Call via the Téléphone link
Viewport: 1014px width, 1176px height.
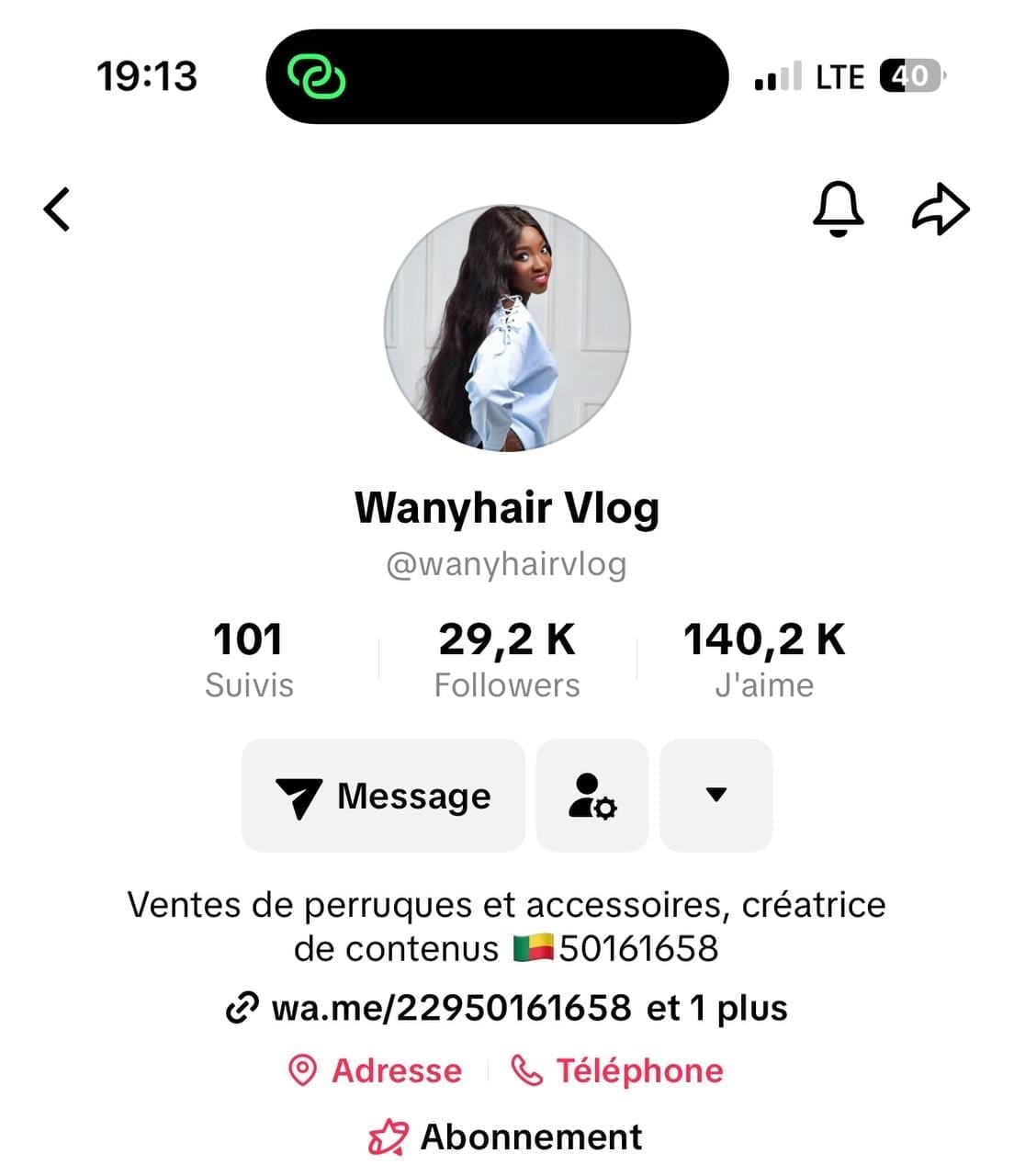click(617, 1070)
